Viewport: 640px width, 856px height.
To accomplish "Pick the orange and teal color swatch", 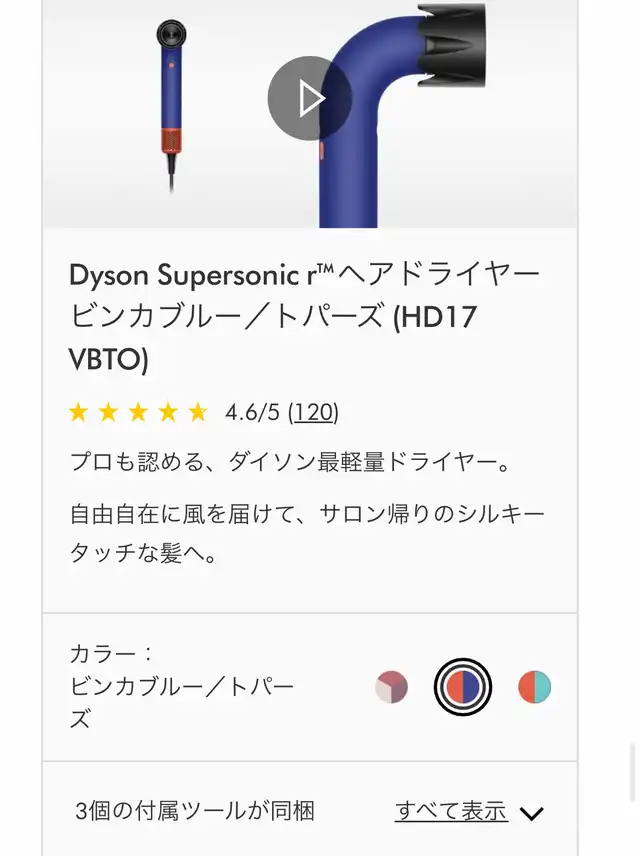I will pyautogui.click(x=535, y=687).
